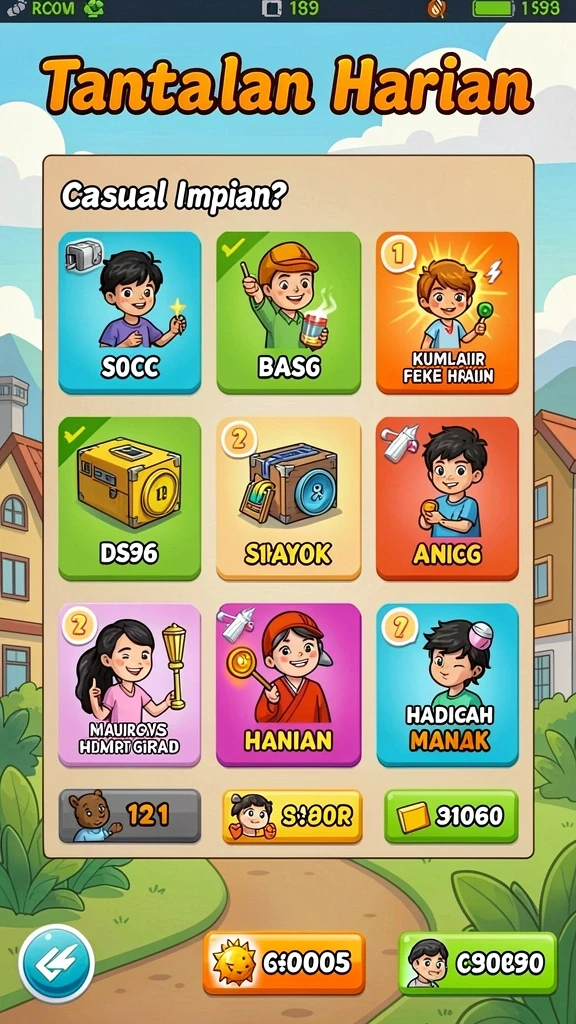Open the S1AYOK chest card
This screenshot has height=1024, width=576.
(288, 498)
